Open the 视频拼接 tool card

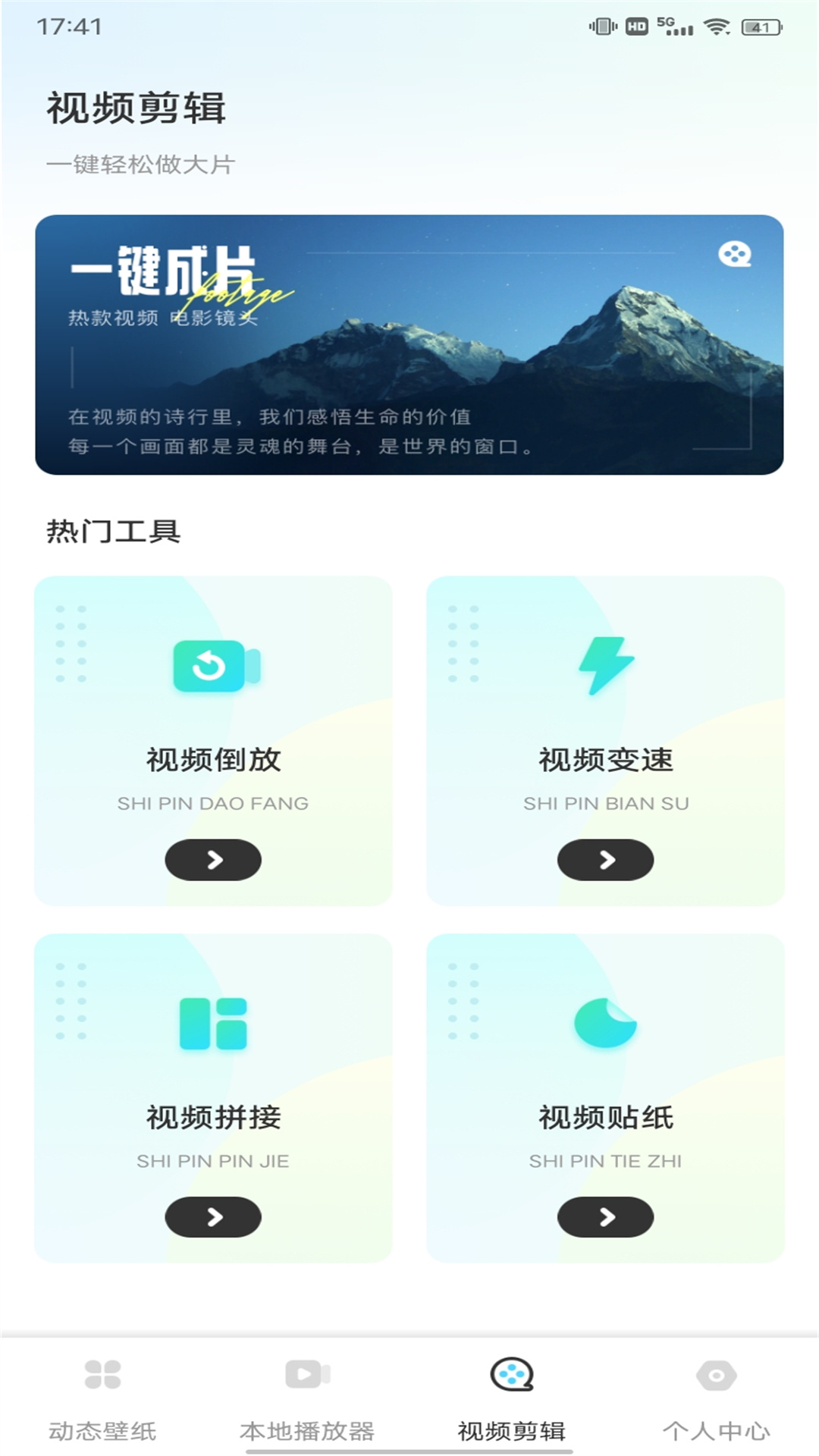[x=213, y=1098]
